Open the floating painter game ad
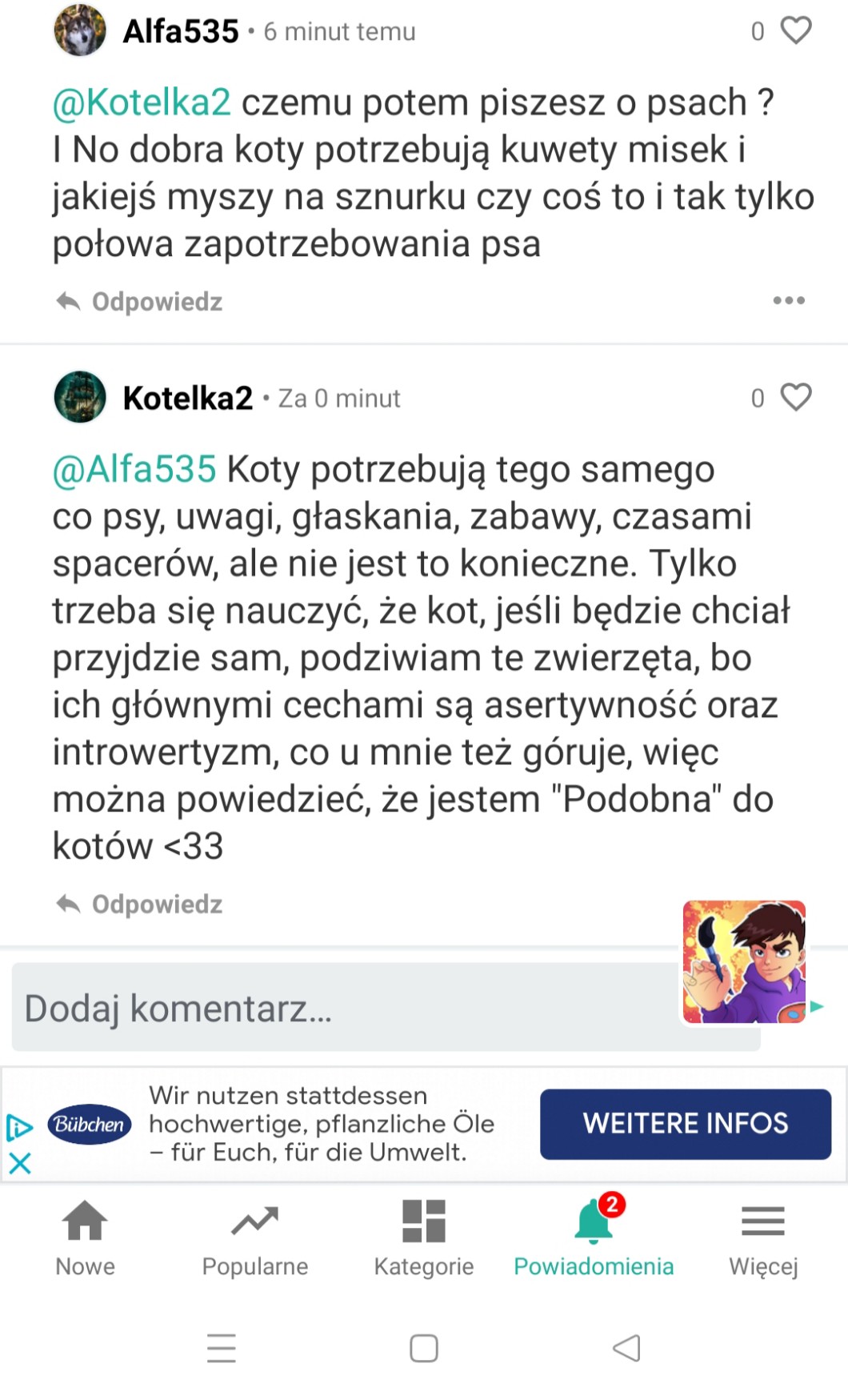This screenshot has width=848, height=1400. pos(744,961)
